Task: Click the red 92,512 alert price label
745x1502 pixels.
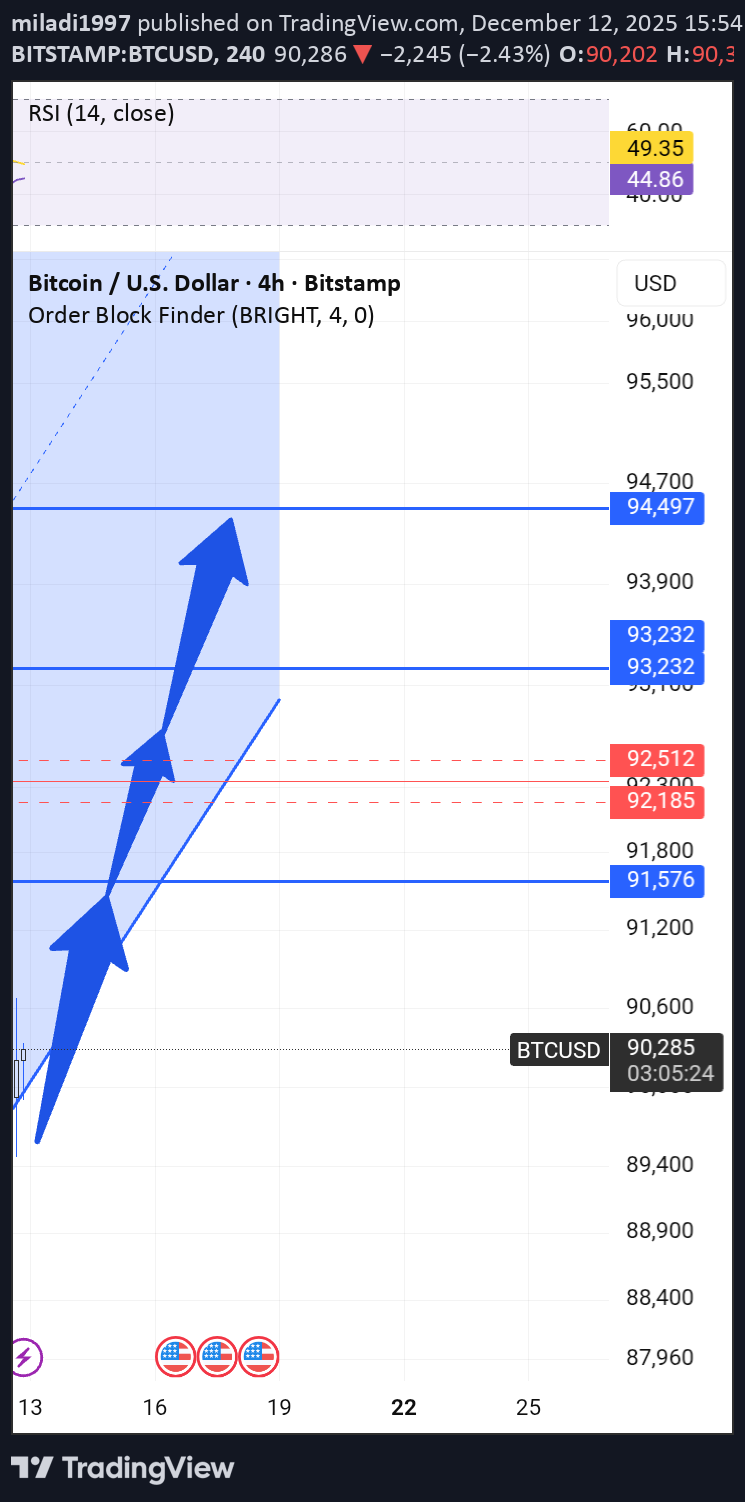Action: (657, 760)
